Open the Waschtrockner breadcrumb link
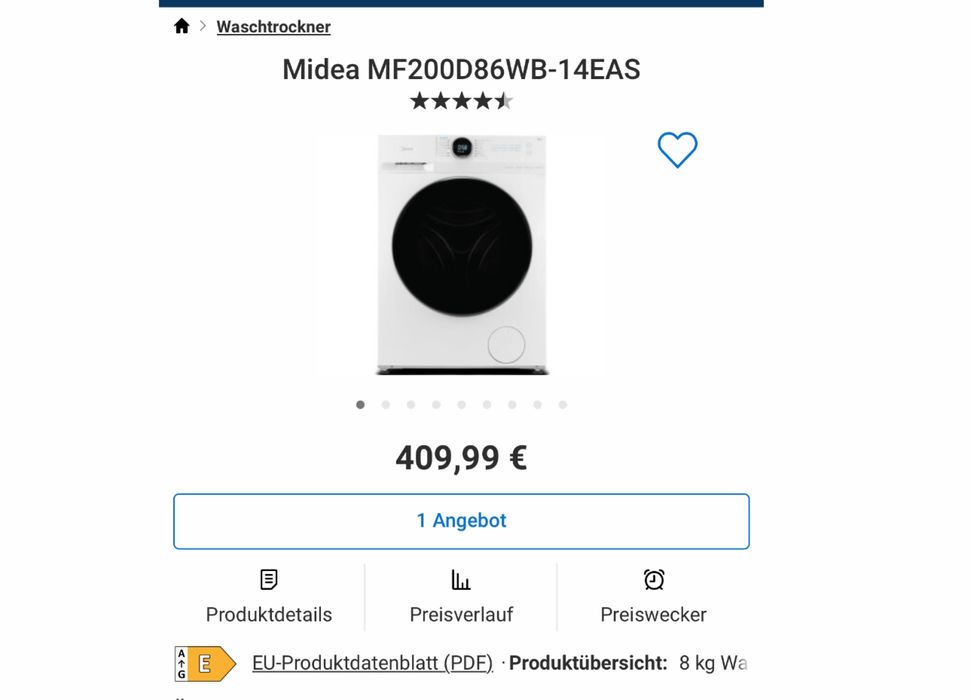The width and height of the screenshot is (972, 700). click(273, 27)
